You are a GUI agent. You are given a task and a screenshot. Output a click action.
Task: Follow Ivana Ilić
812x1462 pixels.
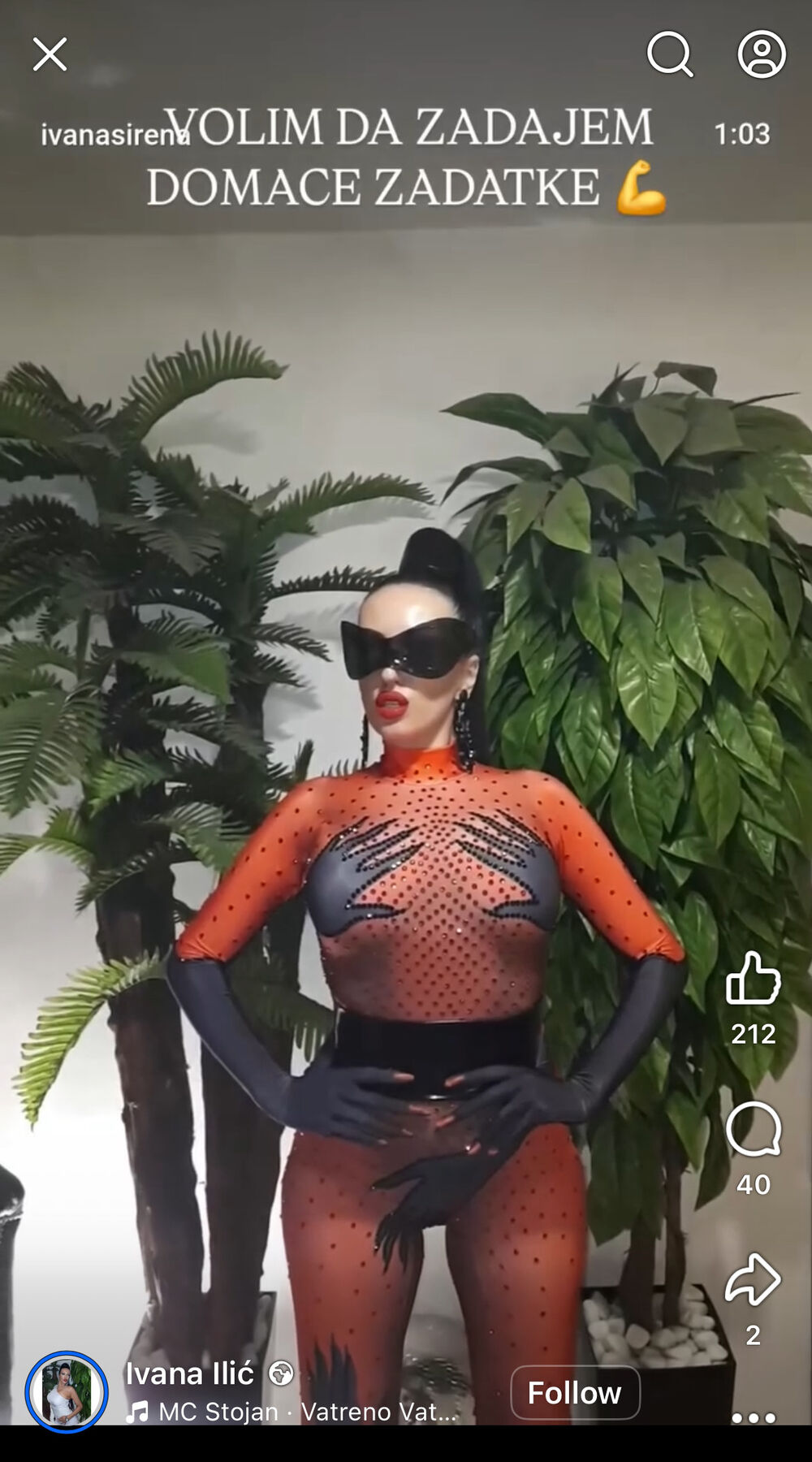click(575, 1393)
